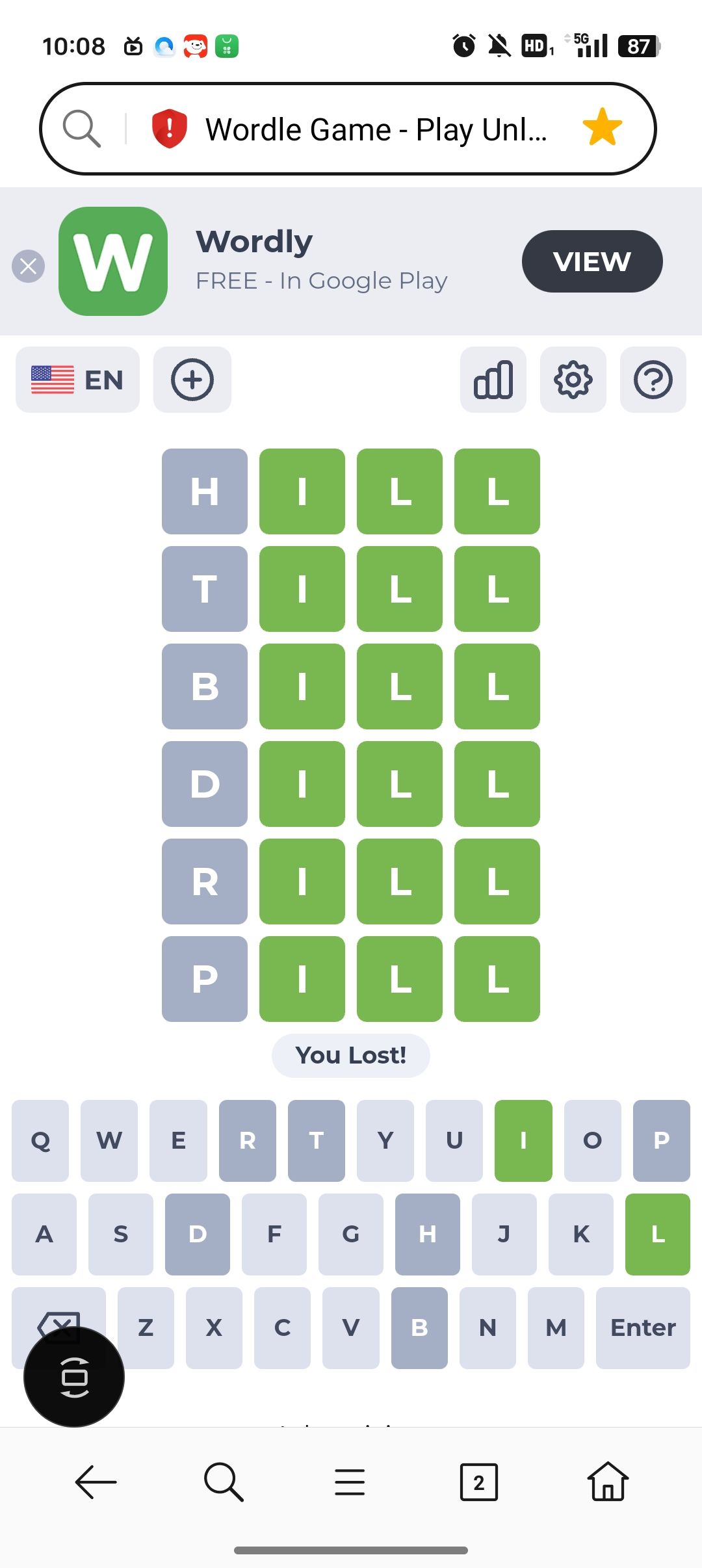702x1568 pixels.
Task: Select the letter M key
Action: pyautogui.click(x=555, y=1327)
